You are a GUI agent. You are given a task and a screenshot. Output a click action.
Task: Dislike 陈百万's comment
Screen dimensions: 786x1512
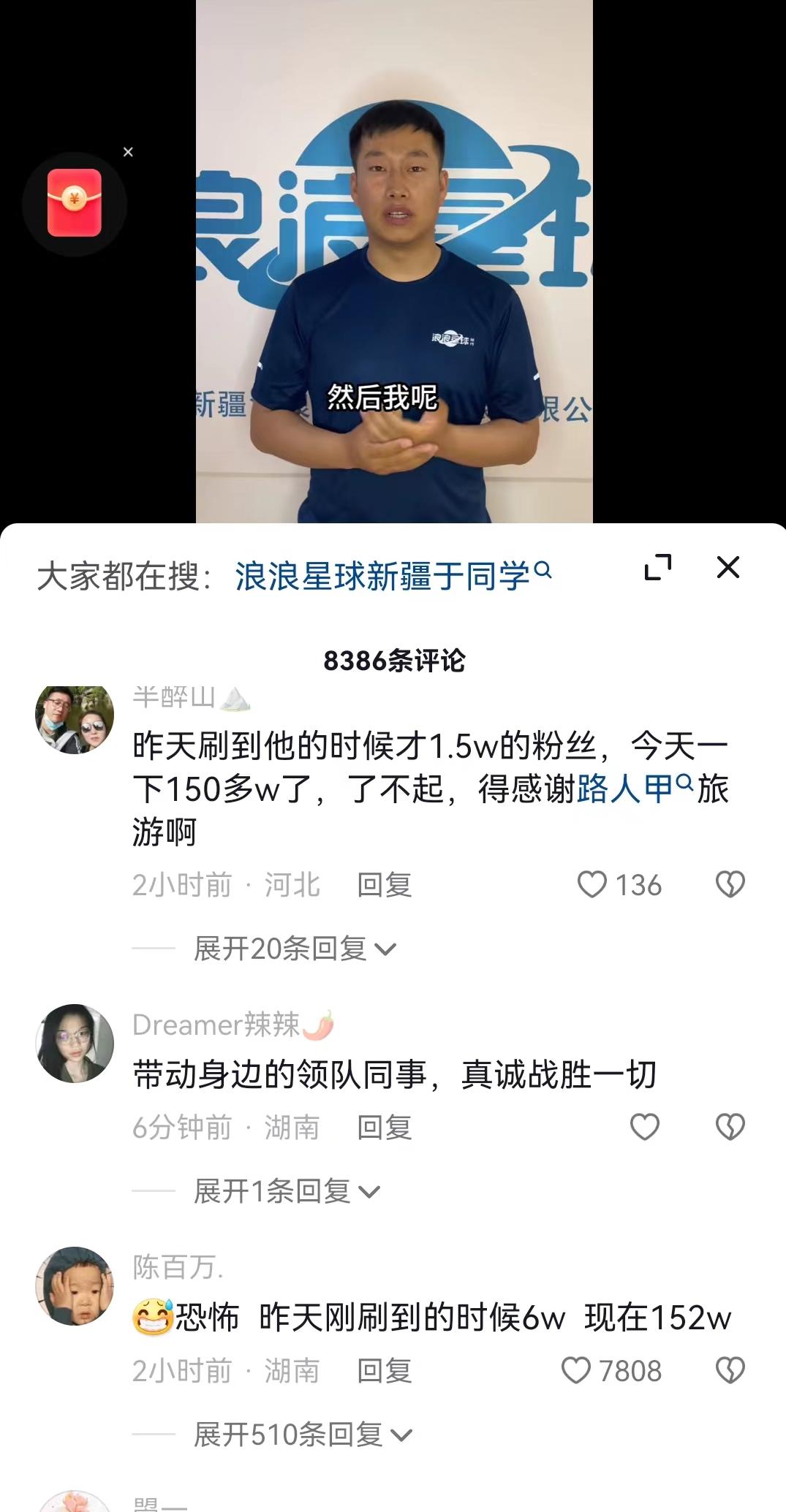click(730, 1370)
